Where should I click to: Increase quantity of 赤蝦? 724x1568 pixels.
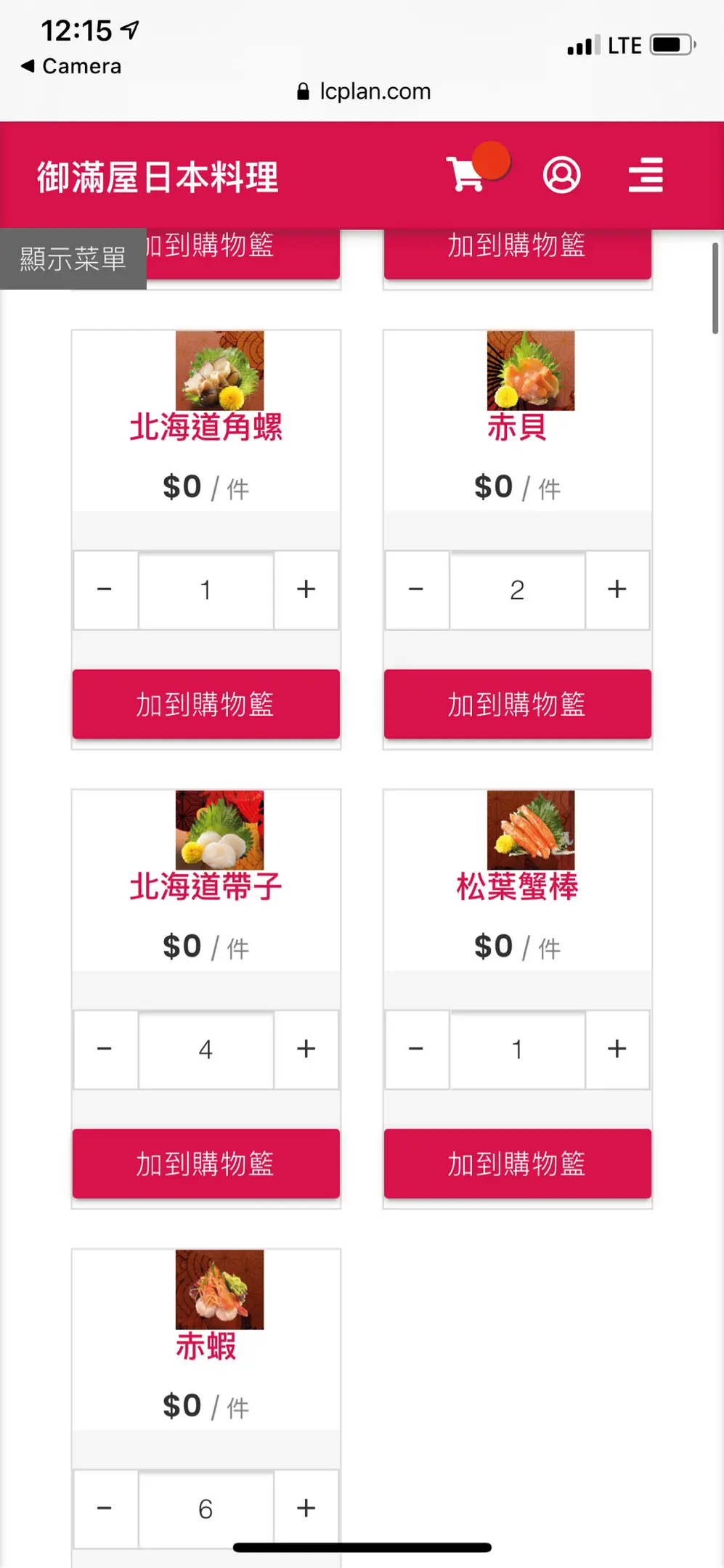point(306,1508)
